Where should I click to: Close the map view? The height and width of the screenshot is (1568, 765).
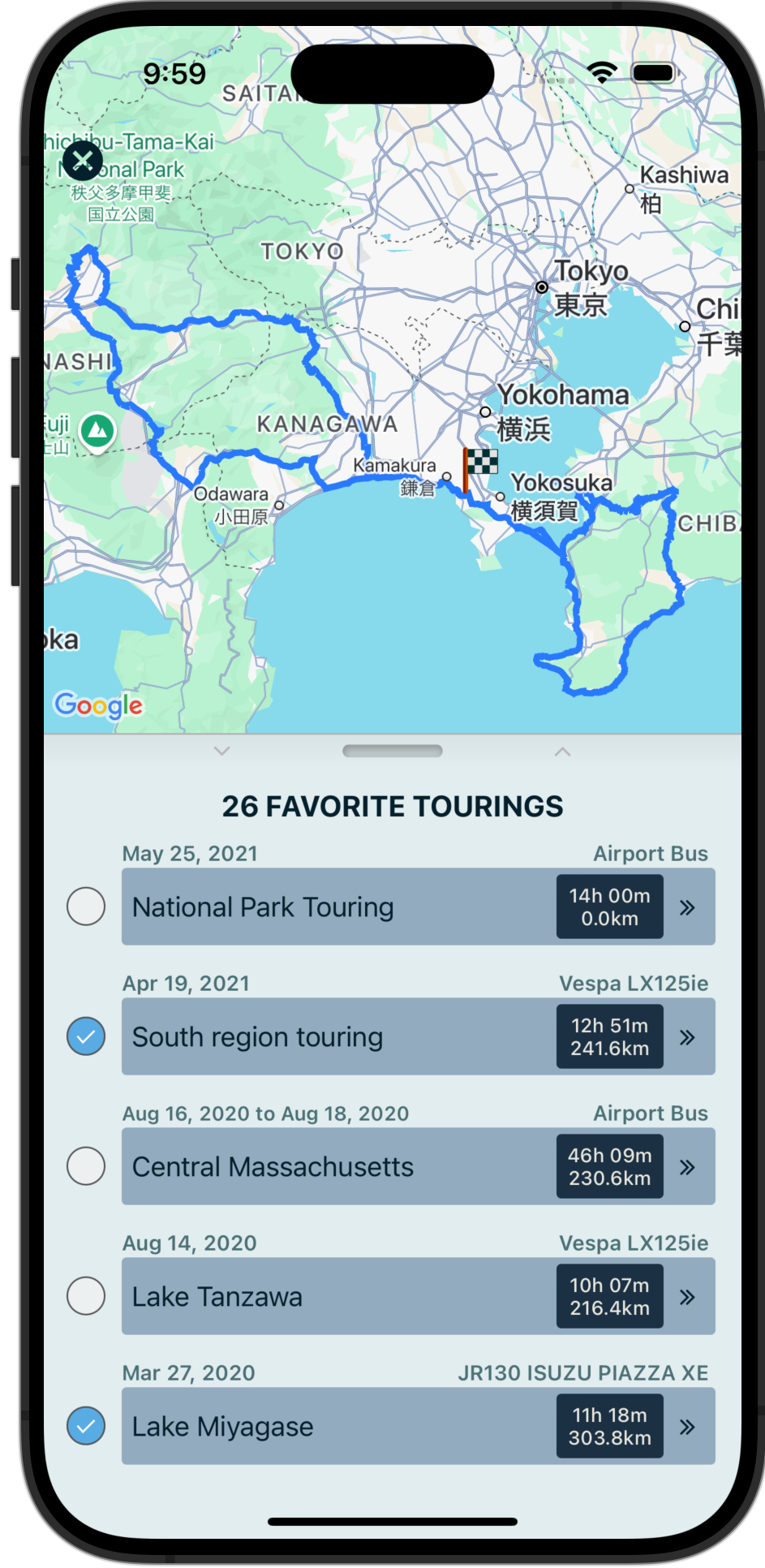83,161
